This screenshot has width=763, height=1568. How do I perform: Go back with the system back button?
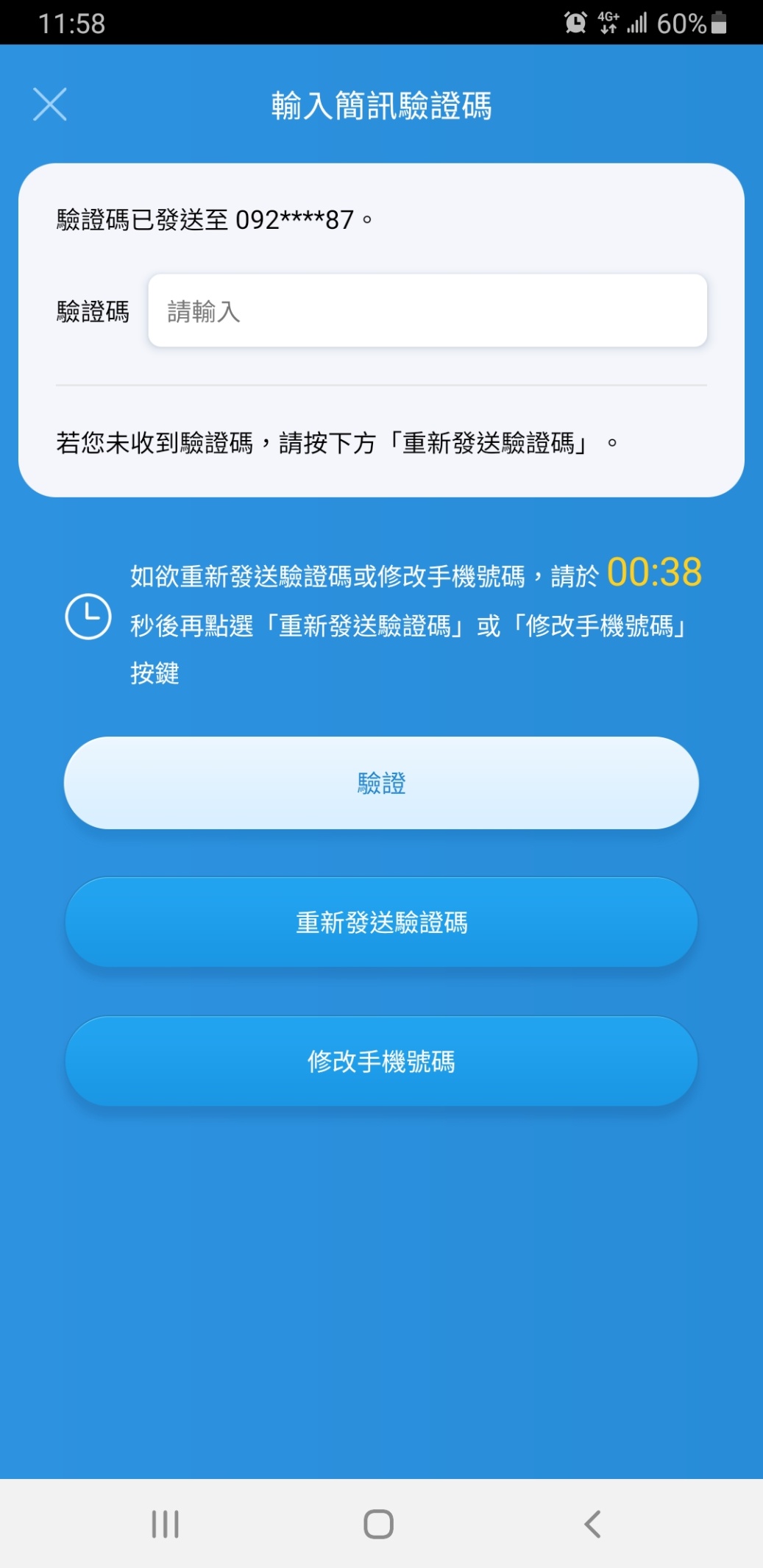coord(592,1524)
